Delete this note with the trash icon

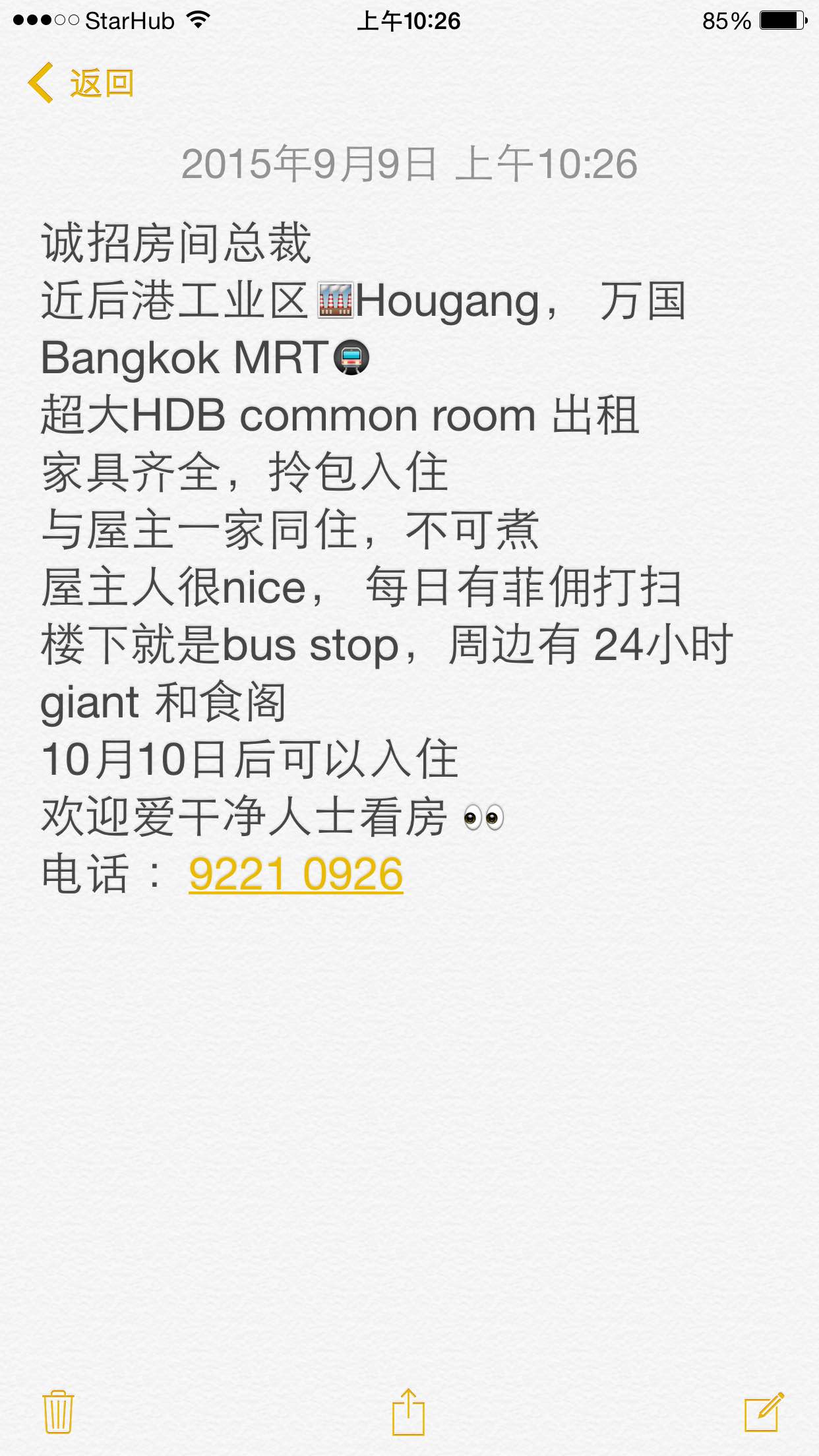point(58,1412)
